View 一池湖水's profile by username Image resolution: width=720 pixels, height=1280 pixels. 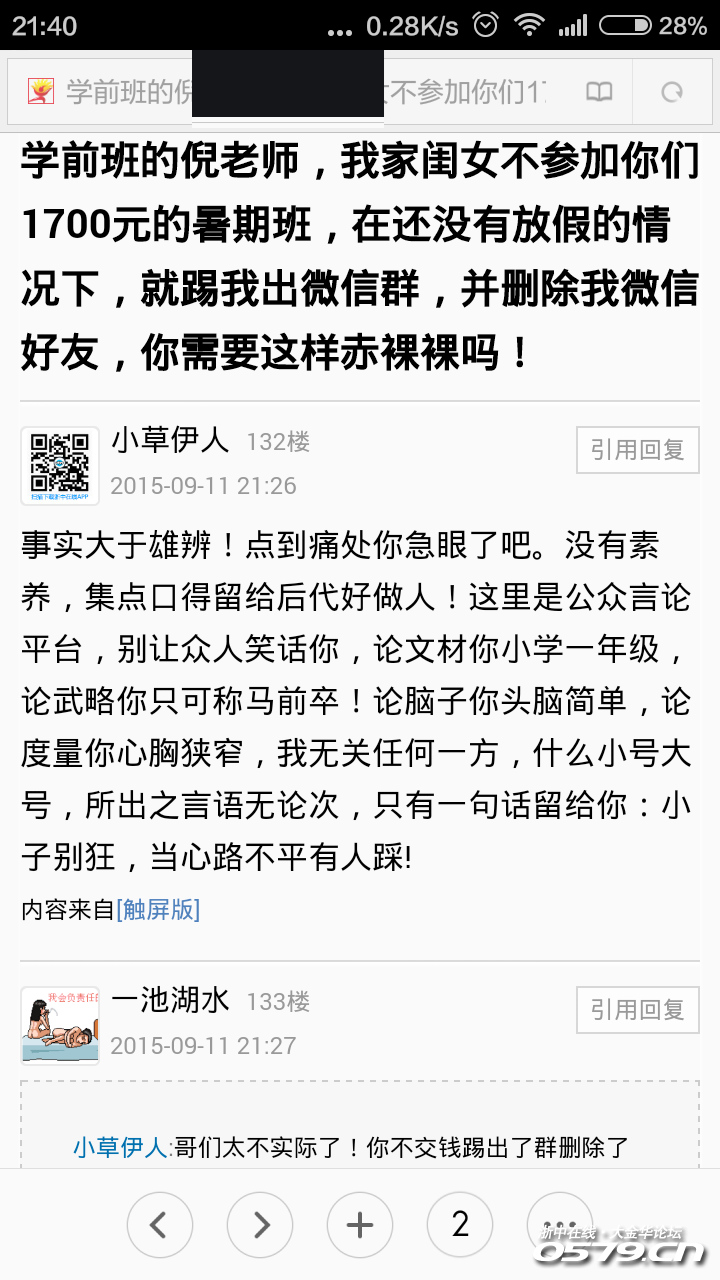coord(170,1000)
